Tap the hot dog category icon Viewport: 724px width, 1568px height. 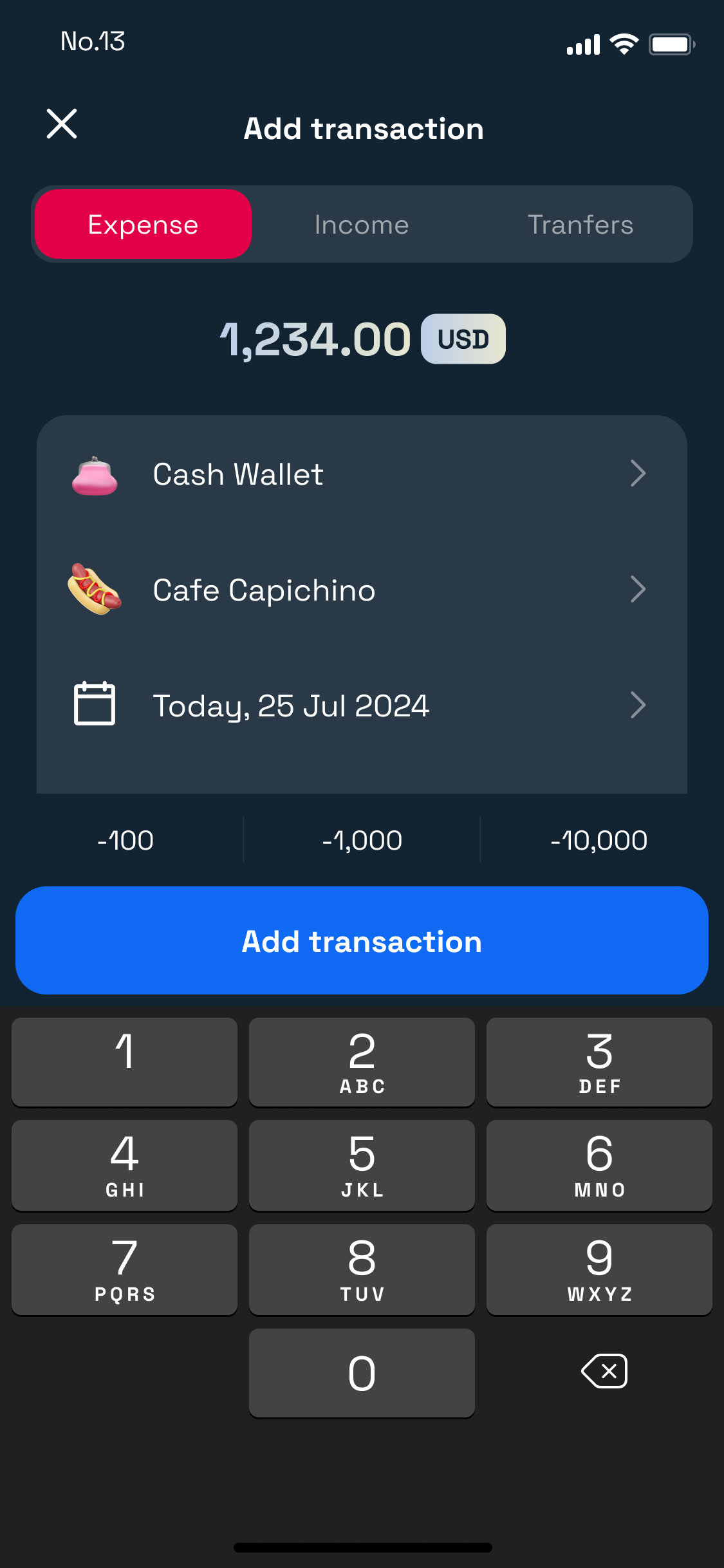coord(94,589)
